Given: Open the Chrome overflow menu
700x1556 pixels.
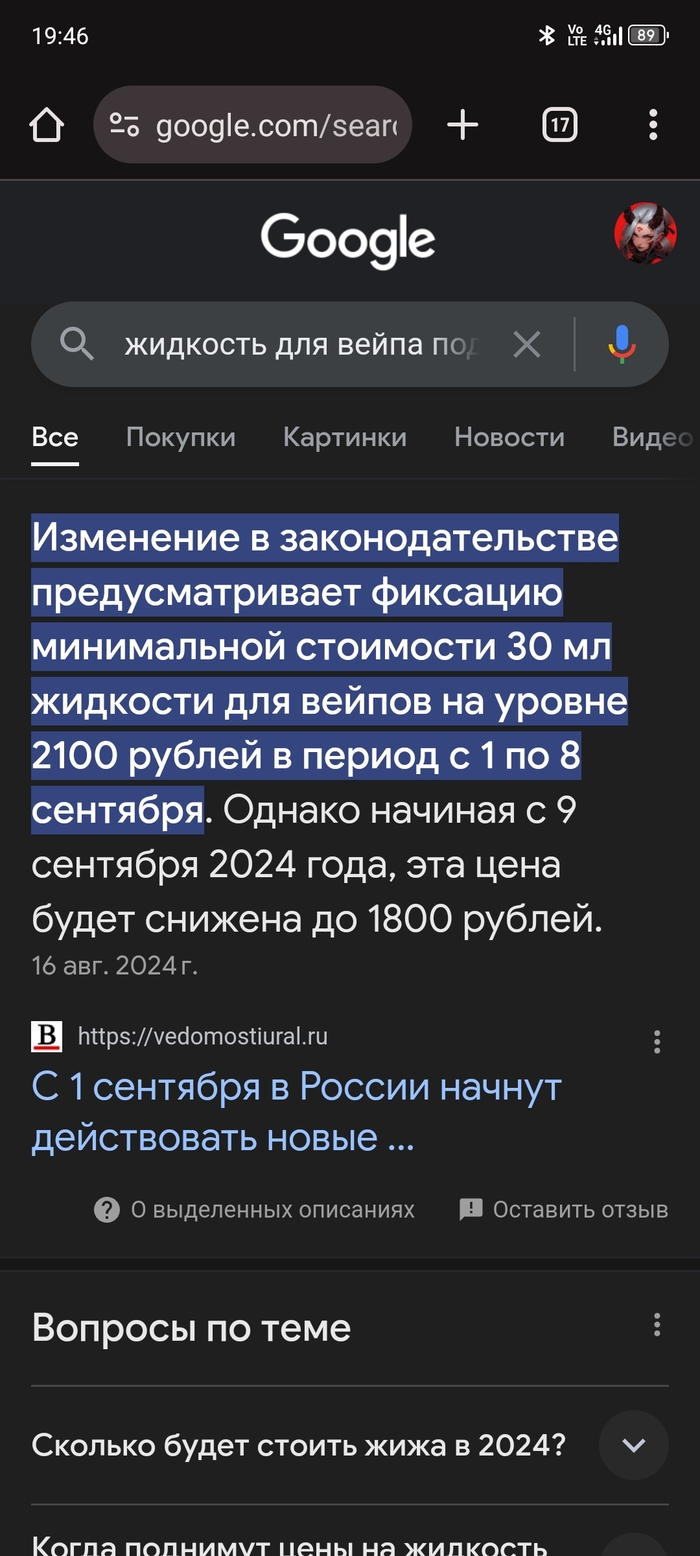Looking at the screenshot, I should (x=652, y=125).
